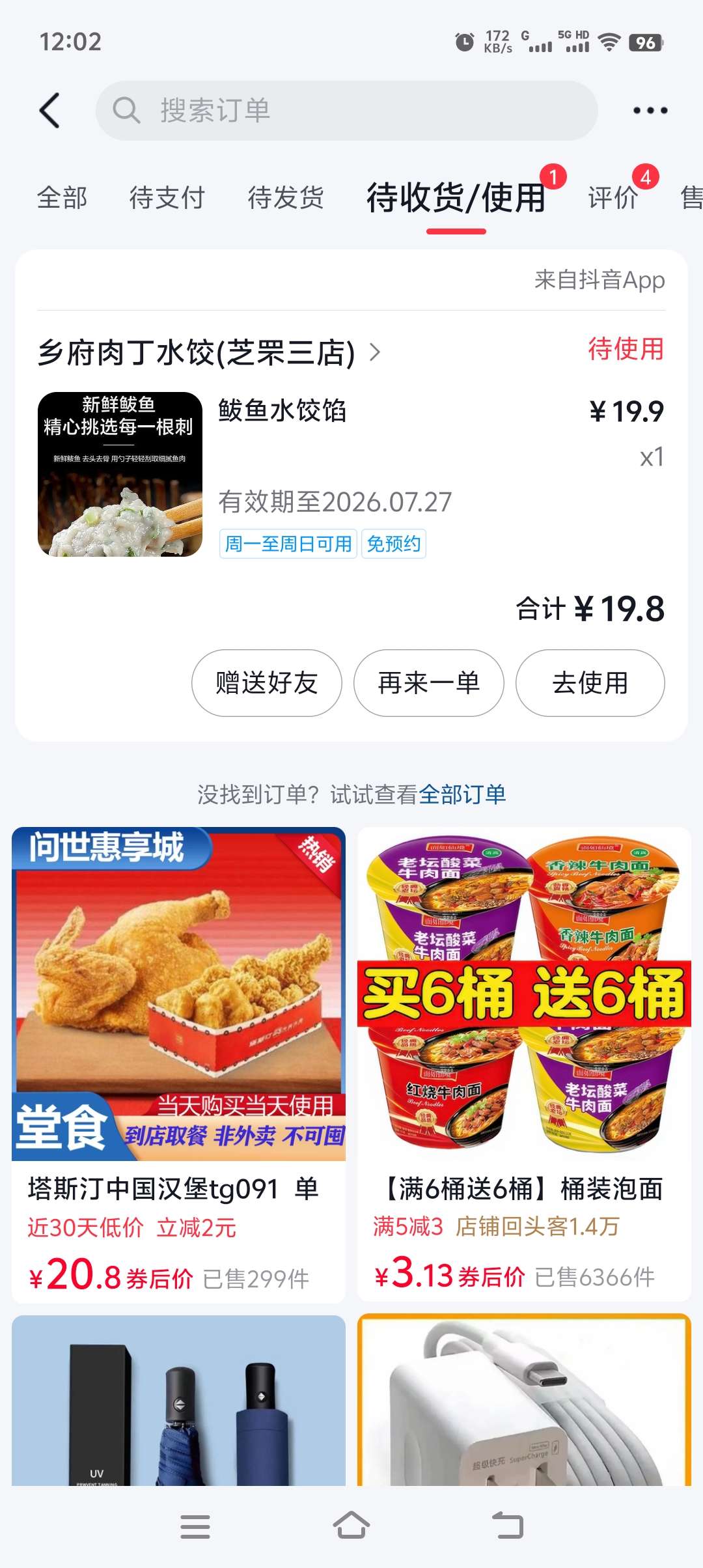Tap 赠送好友 to gift this order
Viewport: 703px width, 1568px height.
click(266, 683)
